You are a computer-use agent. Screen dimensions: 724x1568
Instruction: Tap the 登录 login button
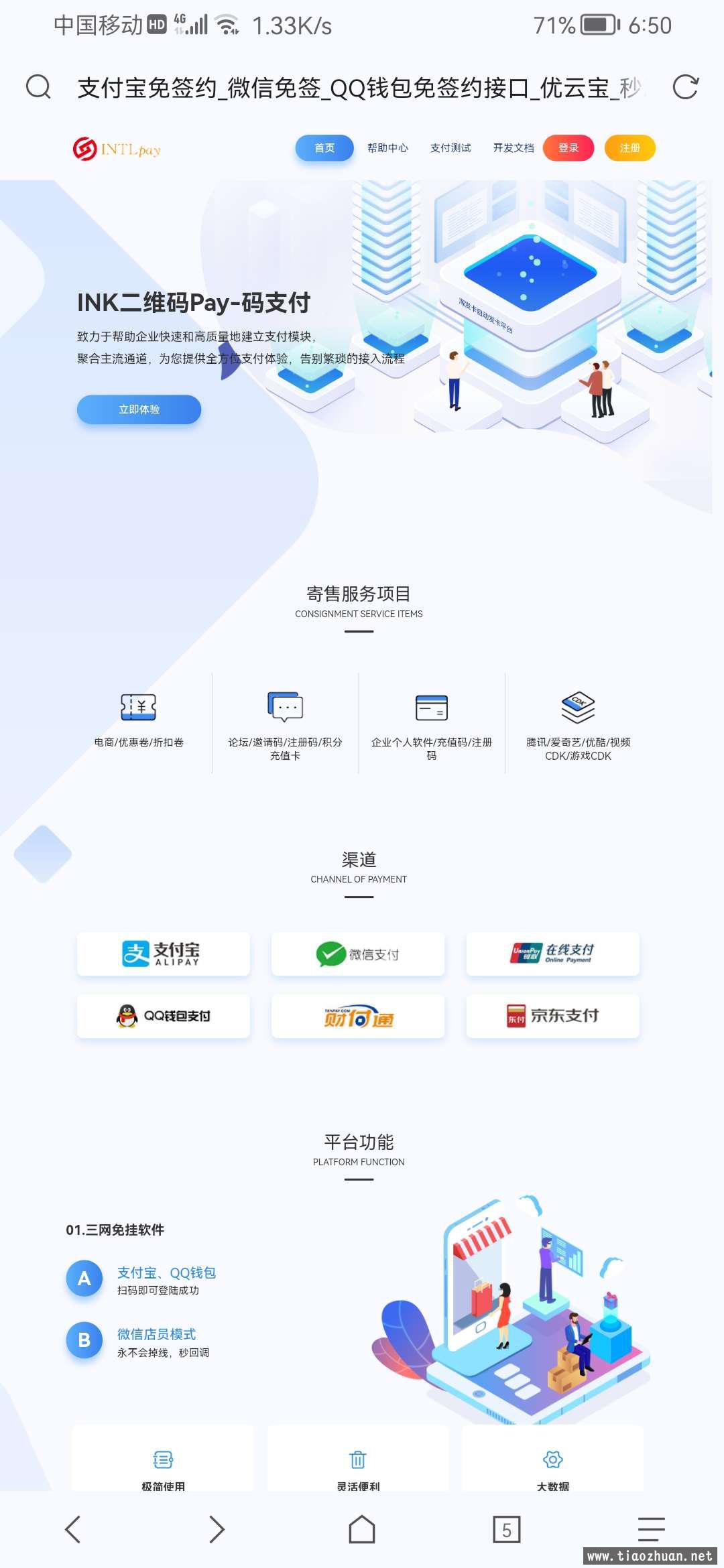[568, 148]
